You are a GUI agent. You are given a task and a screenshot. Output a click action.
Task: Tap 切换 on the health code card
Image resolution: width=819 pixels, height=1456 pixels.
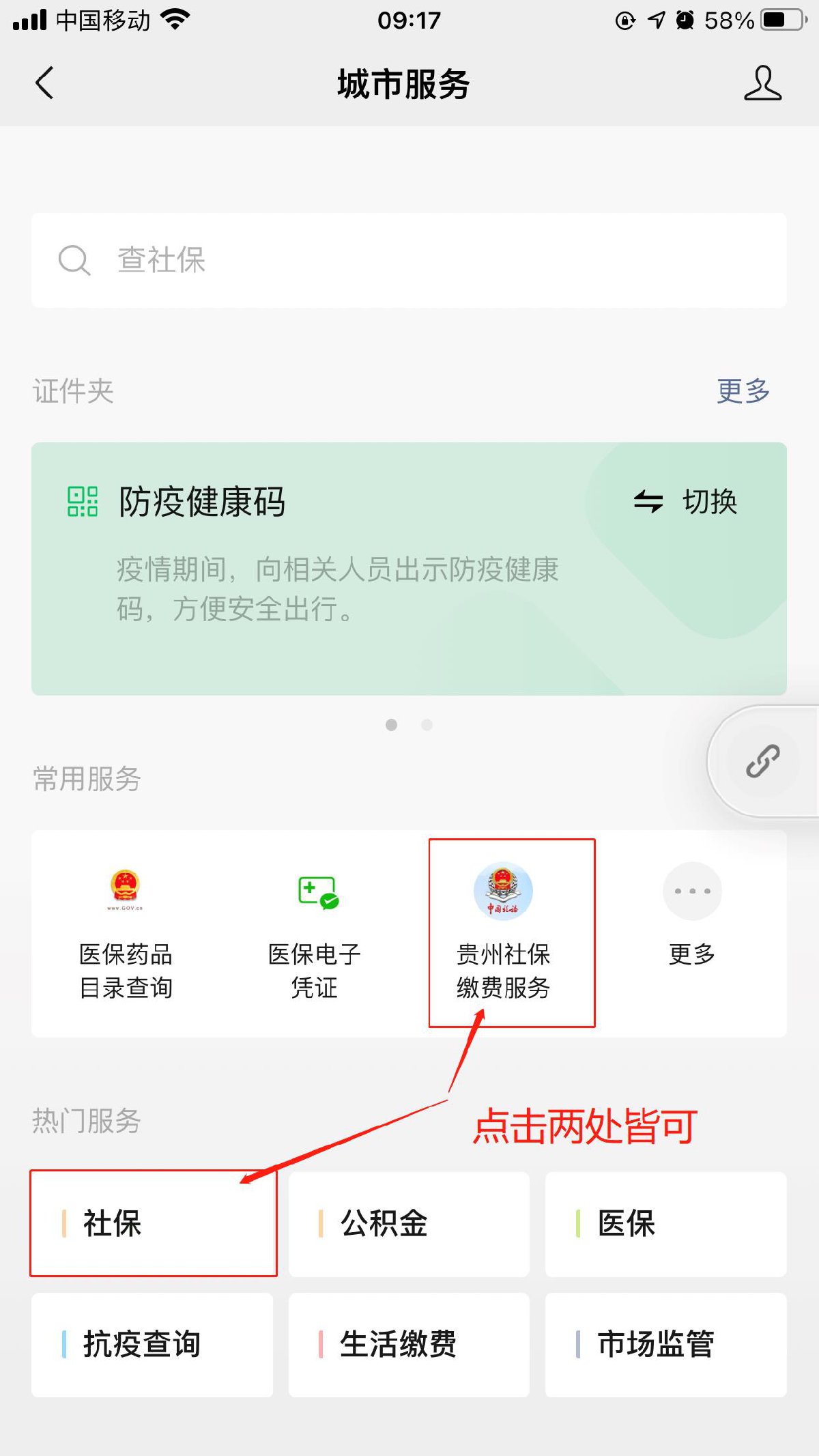click(x=686, y=502)
